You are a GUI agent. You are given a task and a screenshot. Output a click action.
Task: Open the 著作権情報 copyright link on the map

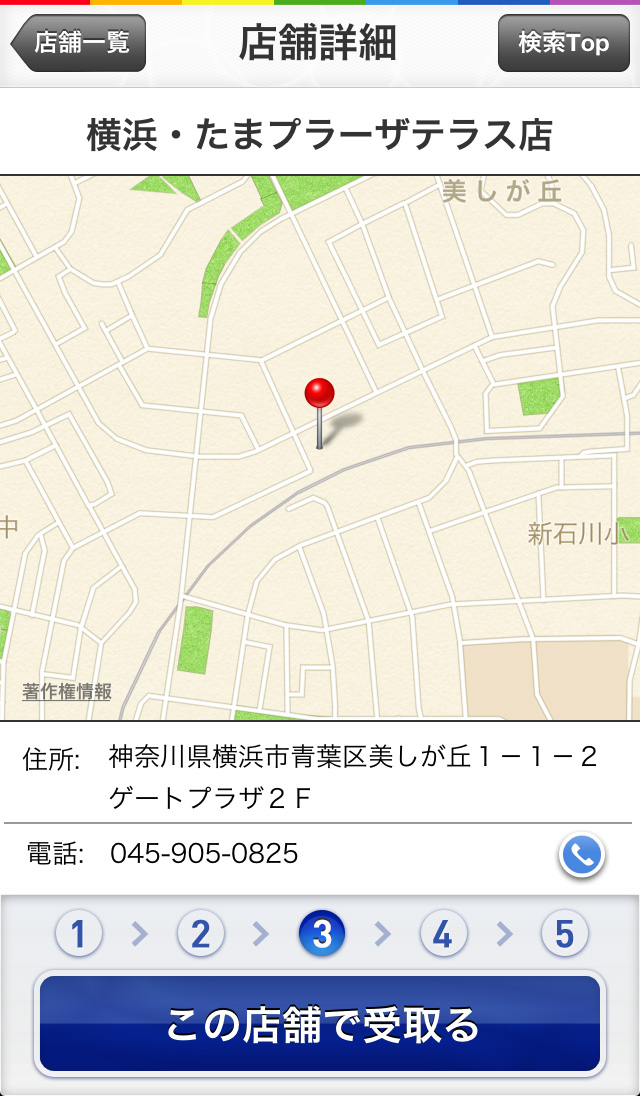click(x=67, y=692)
